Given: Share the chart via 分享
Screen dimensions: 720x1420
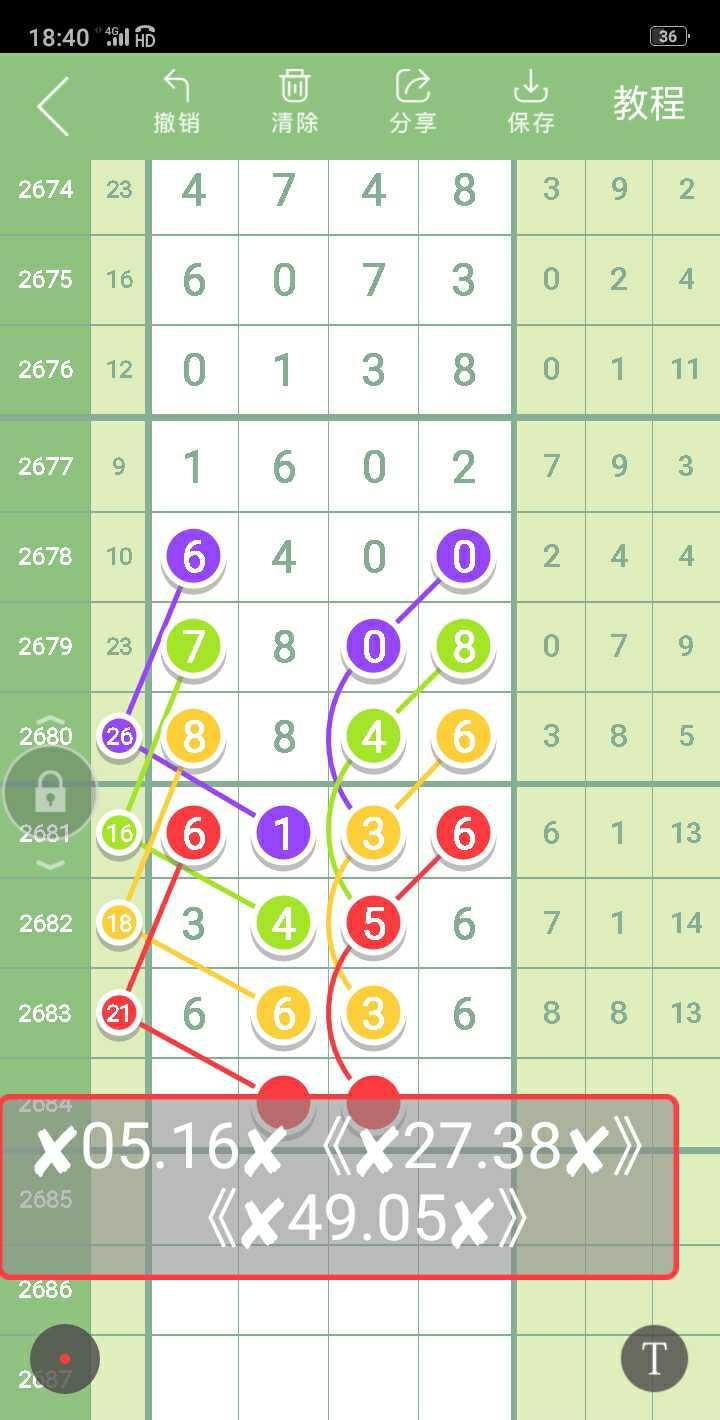Looking at the screenshot, I should tap(413, 102).
